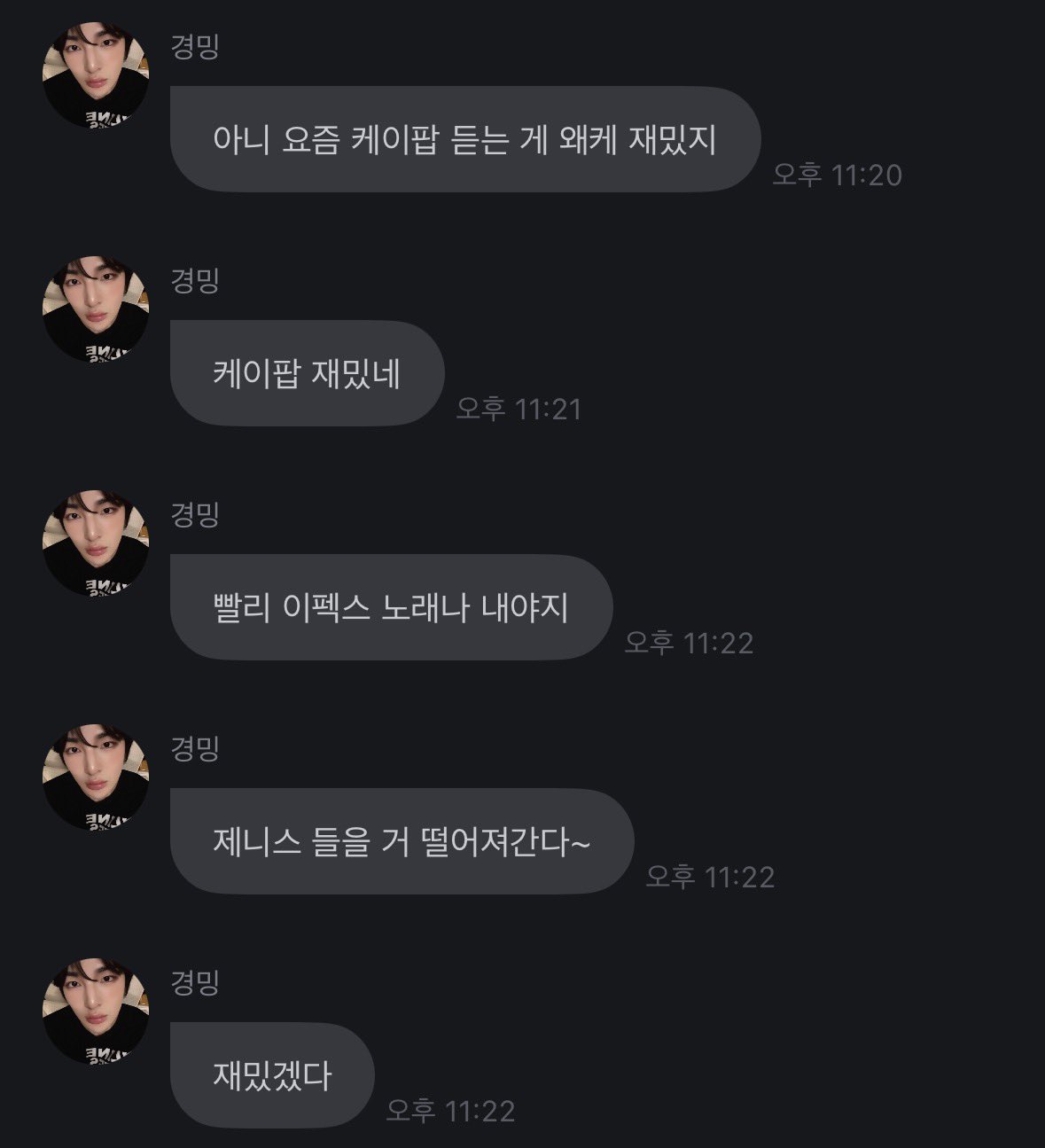1045x1148 pixels.
Task: View 경밍's profile picture beside '빨리 이펙스 노래나 내야지'
Action: [x=96, y=543]
